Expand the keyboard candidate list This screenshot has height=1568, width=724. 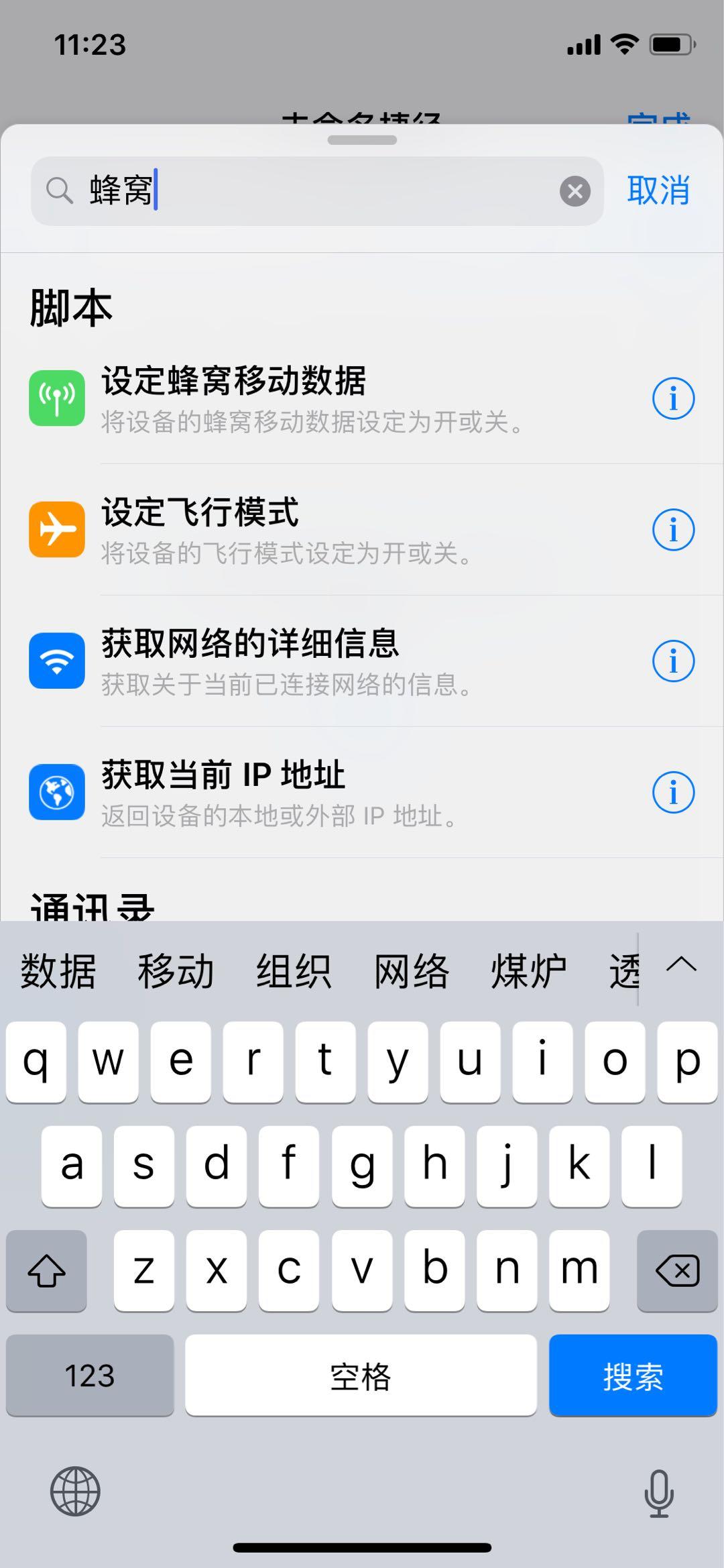682,966
